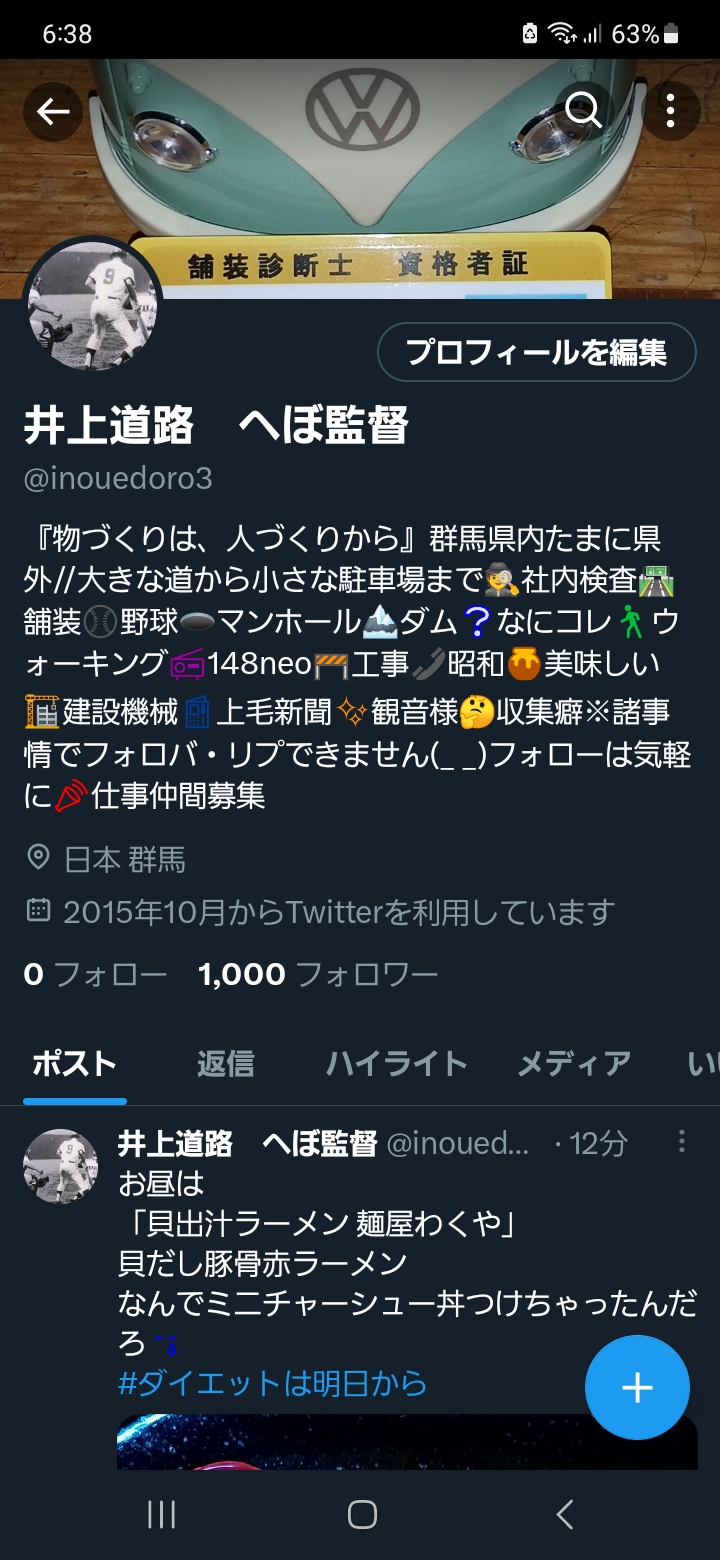Image resolution: width=720 pixels, height=1560 pixels.
Task: Go back using the header arrow
Action: pos(53,110)
